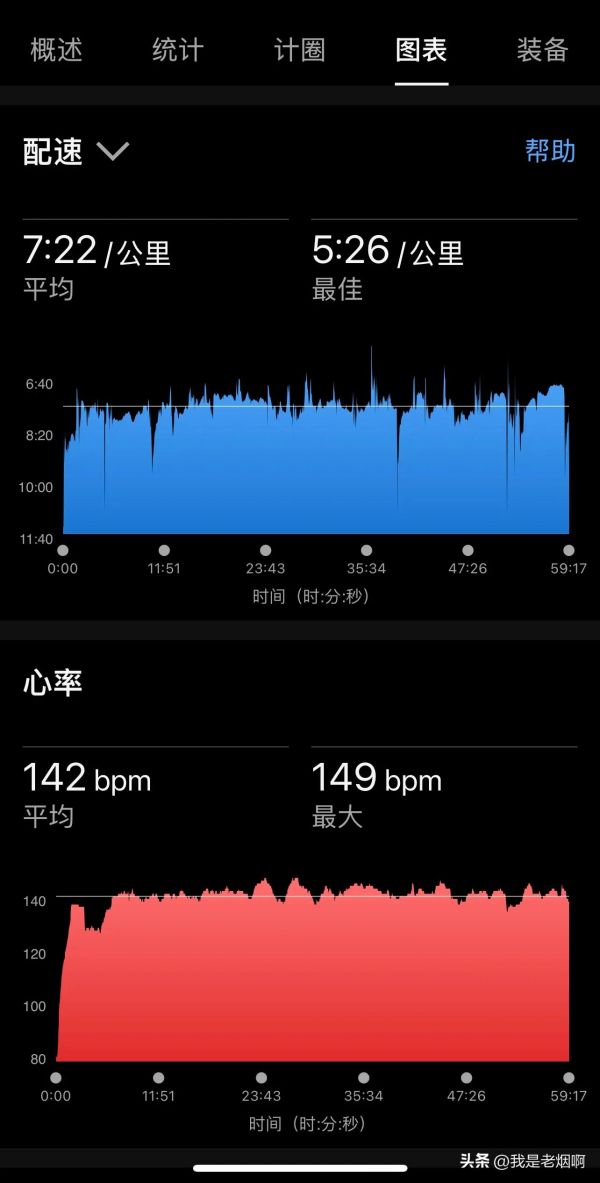
Task: Open the 帮助 link
Action: coord(550,151)
